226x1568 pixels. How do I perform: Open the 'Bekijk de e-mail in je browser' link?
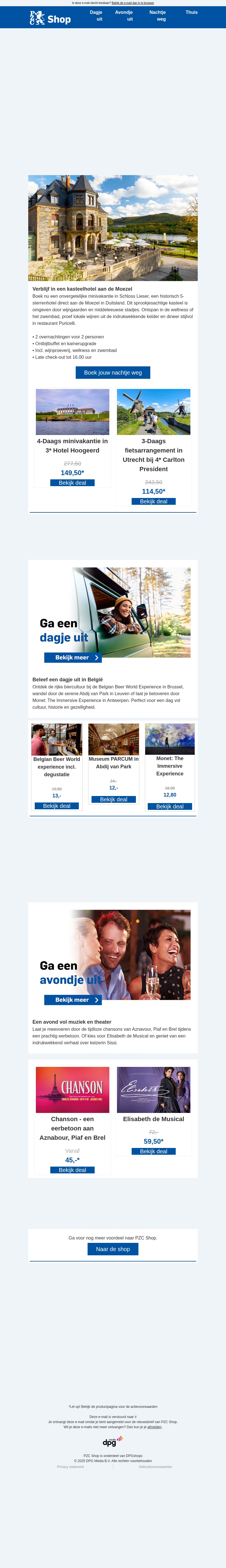[x=133, y=3]
